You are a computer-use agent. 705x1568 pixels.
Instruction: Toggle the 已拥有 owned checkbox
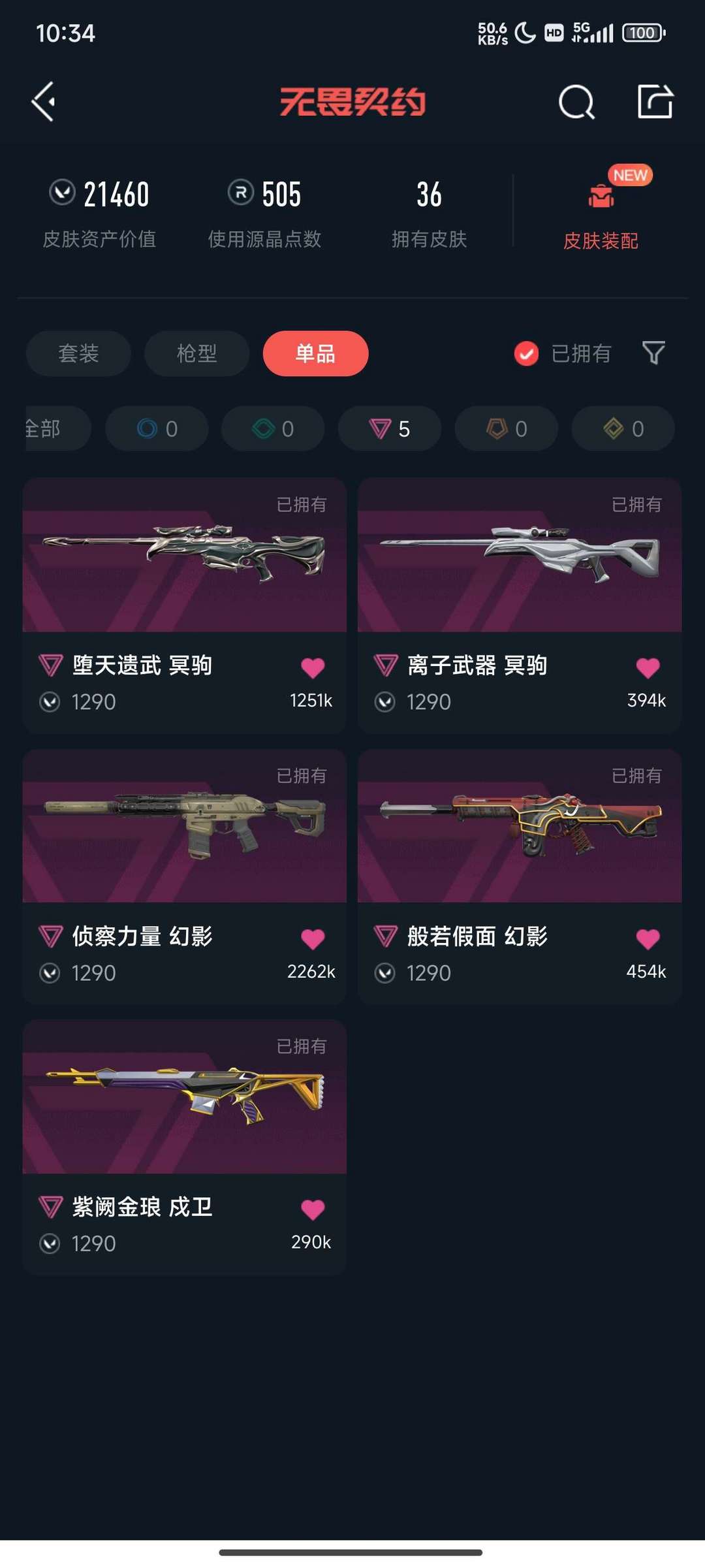click(526, 353)
